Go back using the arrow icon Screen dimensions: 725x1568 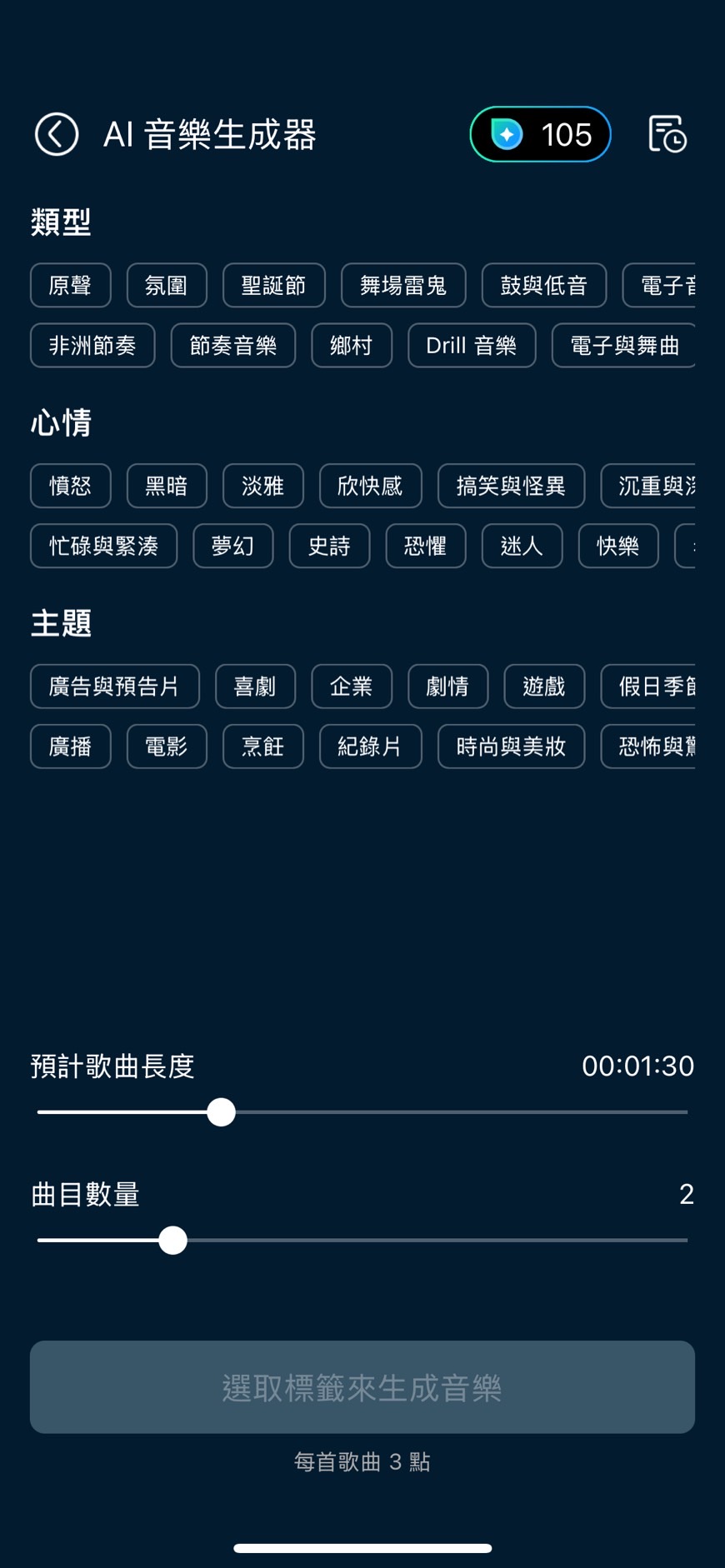coord(57,134)
